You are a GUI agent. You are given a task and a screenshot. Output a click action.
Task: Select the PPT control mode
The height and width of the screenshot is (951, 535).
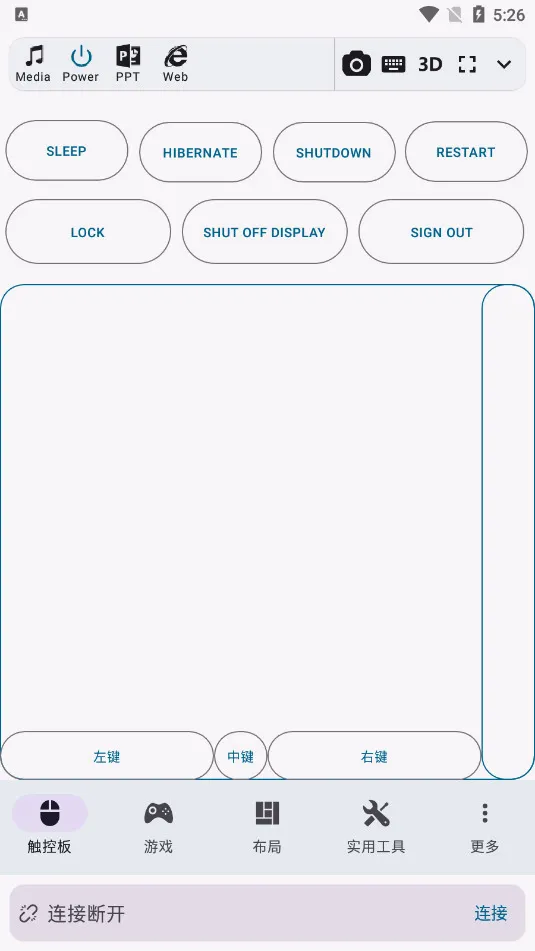[128, 64]
